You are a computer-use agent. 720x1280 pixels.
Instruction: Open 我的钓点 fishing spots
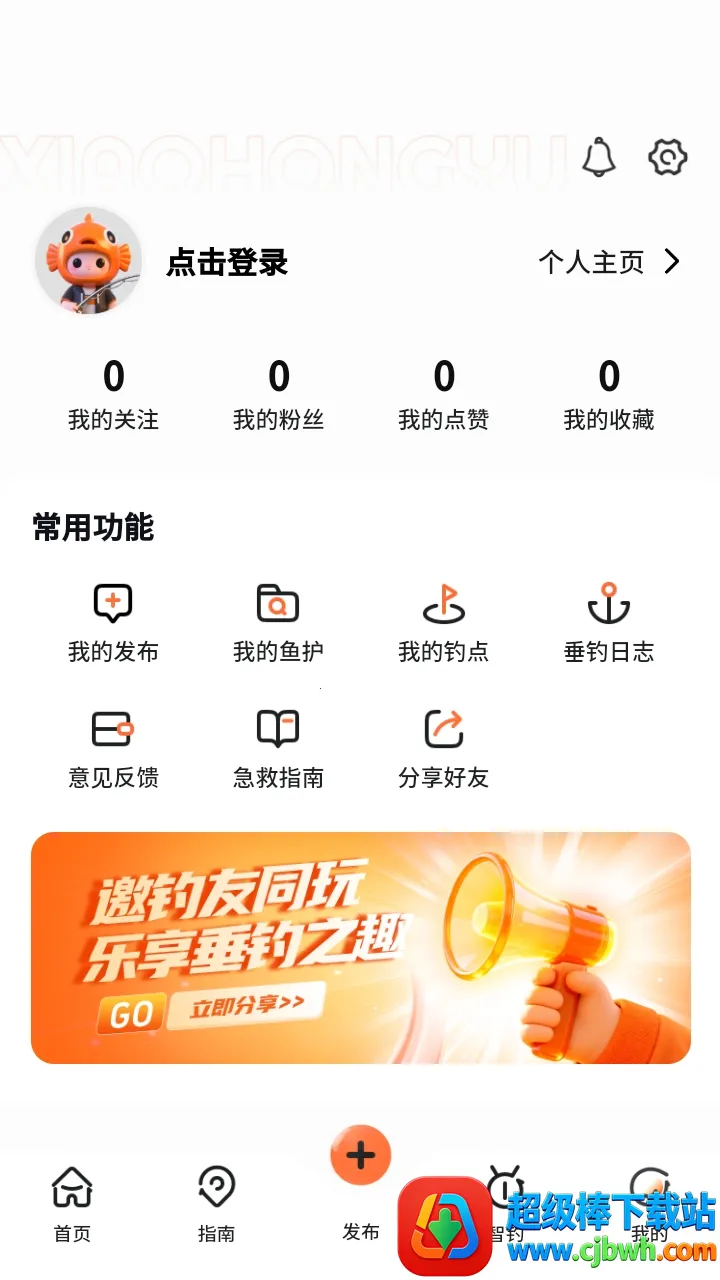click(444, 623)
